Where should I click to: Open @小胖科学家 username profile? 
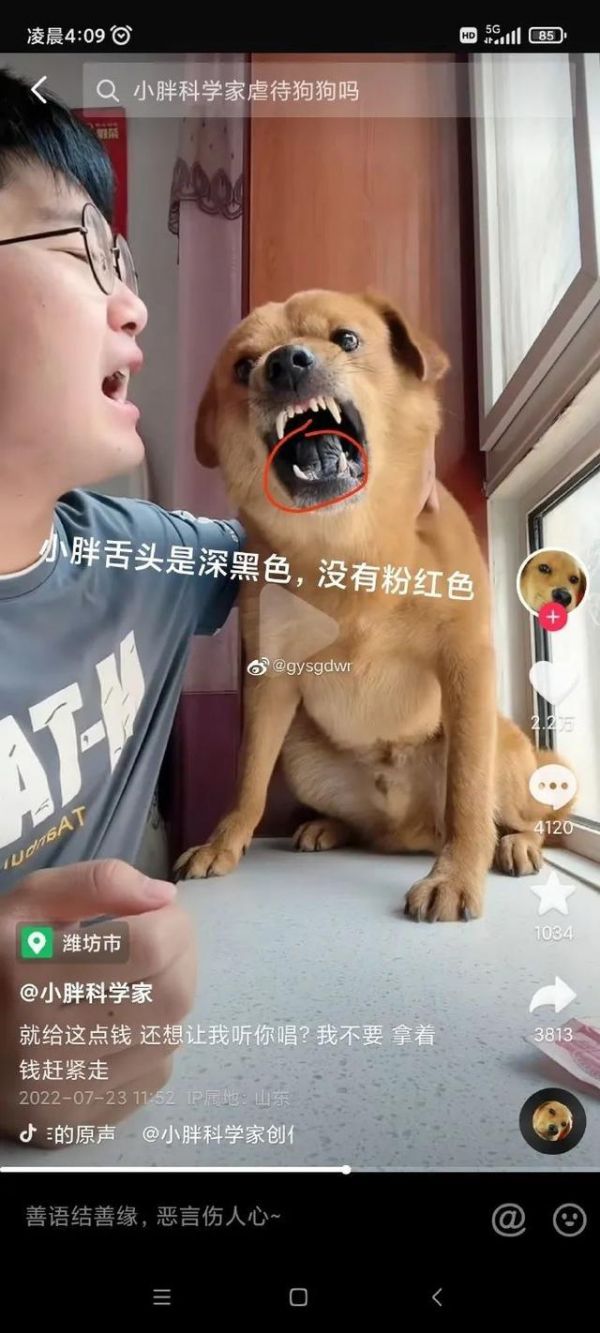click(86, 993)
